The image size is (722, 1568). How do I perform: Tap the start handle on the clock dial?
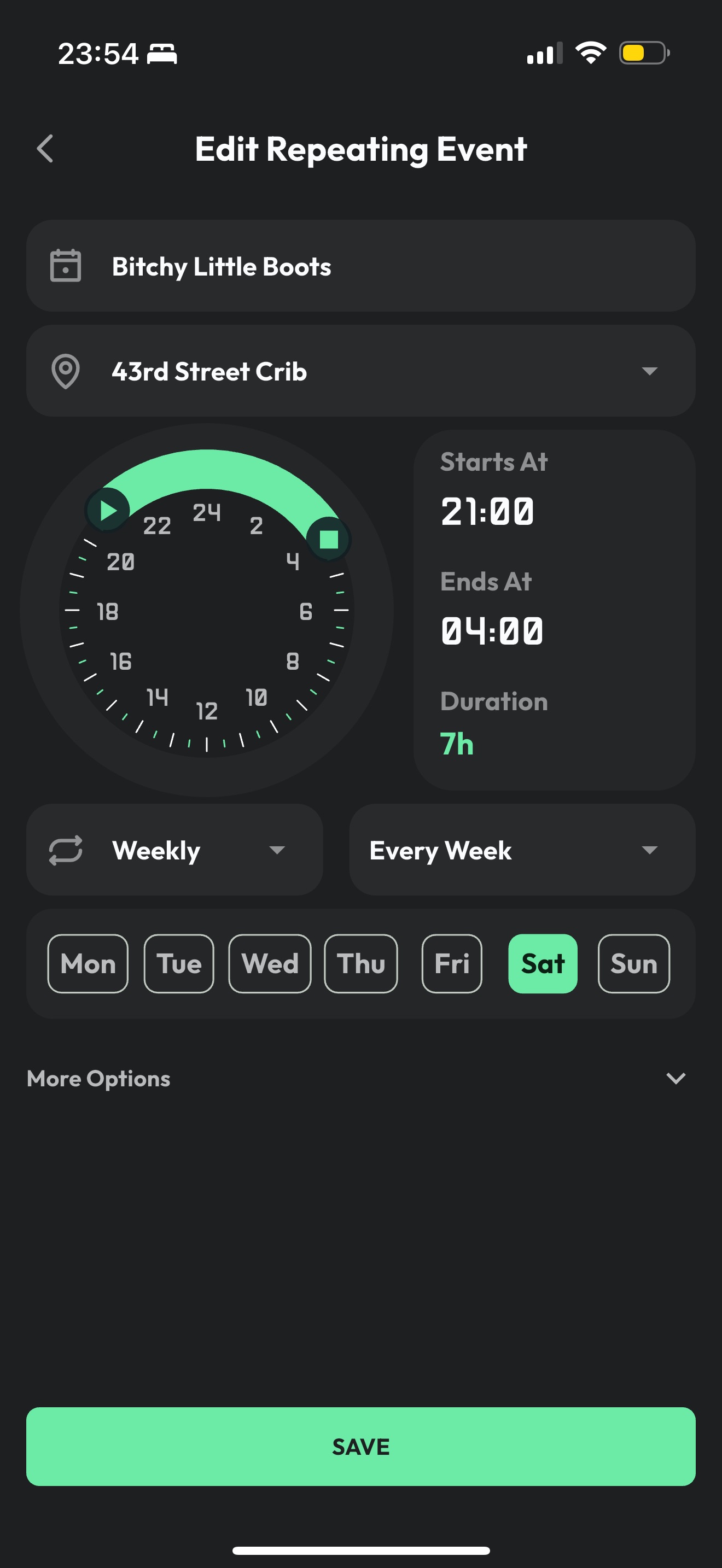coord(108,510)
